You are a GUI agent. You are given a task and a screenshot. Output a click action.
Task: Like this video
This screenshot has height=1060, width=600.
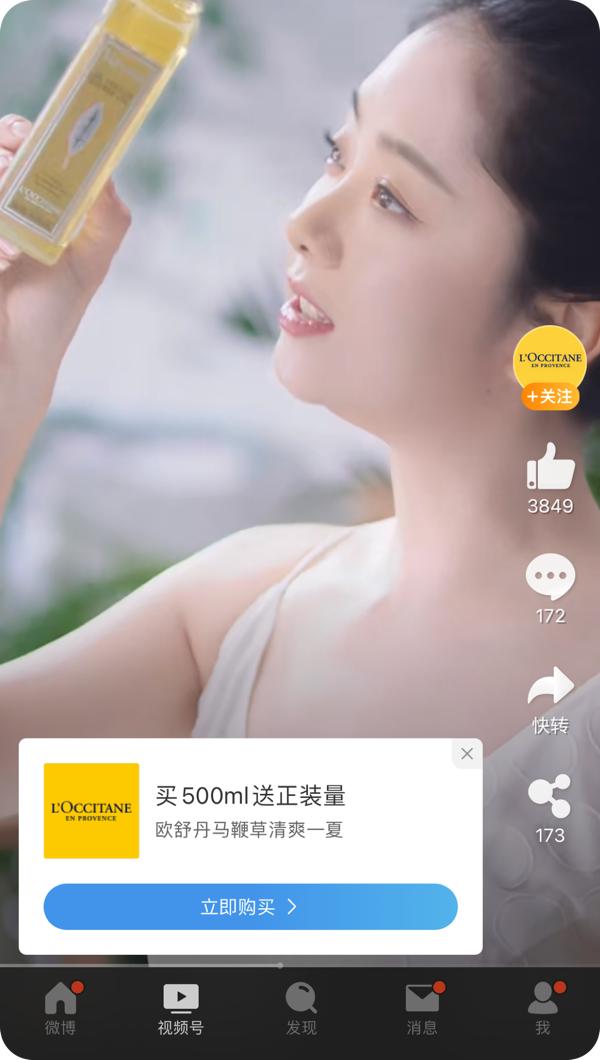click(550, 467)
